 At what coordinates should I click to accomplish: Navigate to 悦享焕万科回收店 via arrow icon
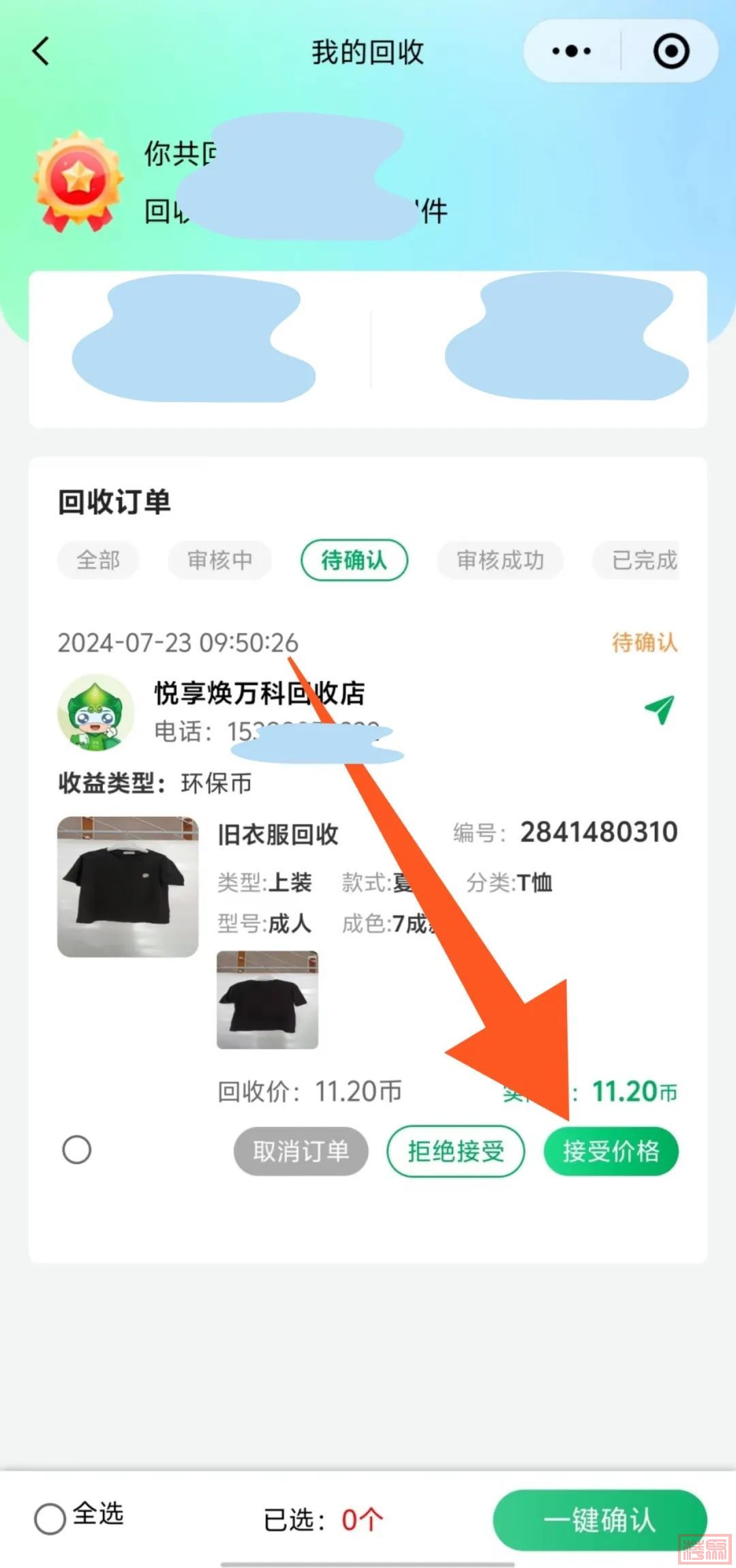click(659, 710)
